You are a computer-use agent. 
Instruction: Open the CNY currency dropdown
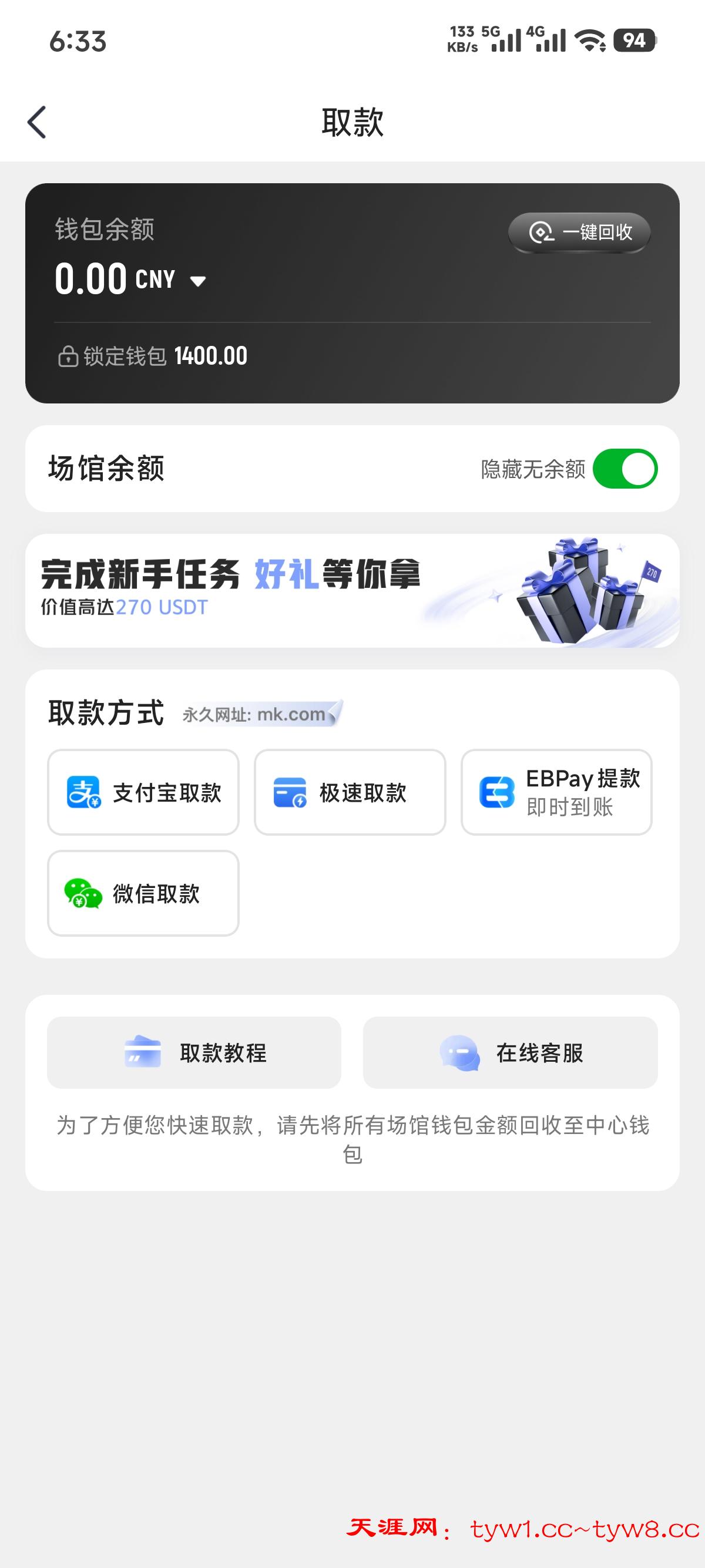pyautogui.click(x=197, y=281)
